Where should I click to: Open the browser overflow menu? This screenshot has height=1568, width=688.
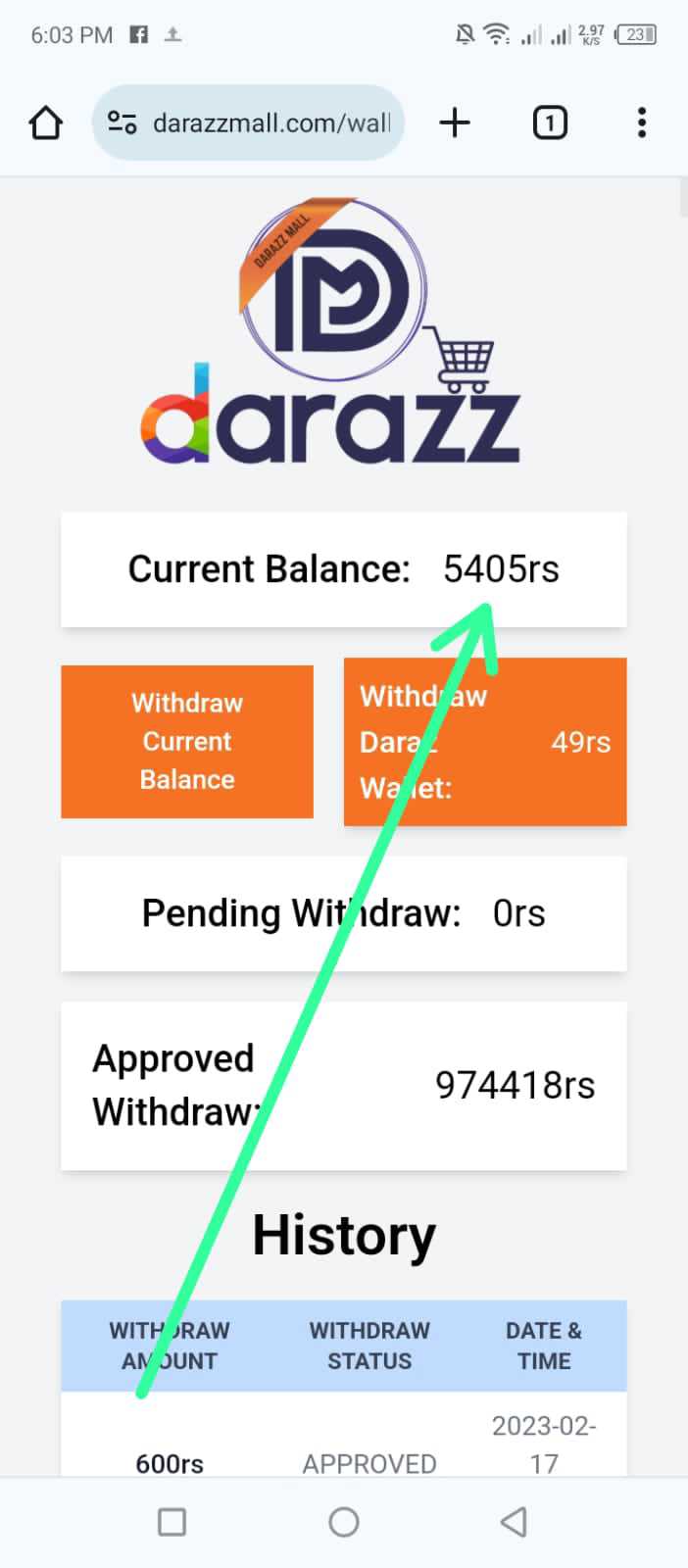pyautogui.click(x=642, y=122)
